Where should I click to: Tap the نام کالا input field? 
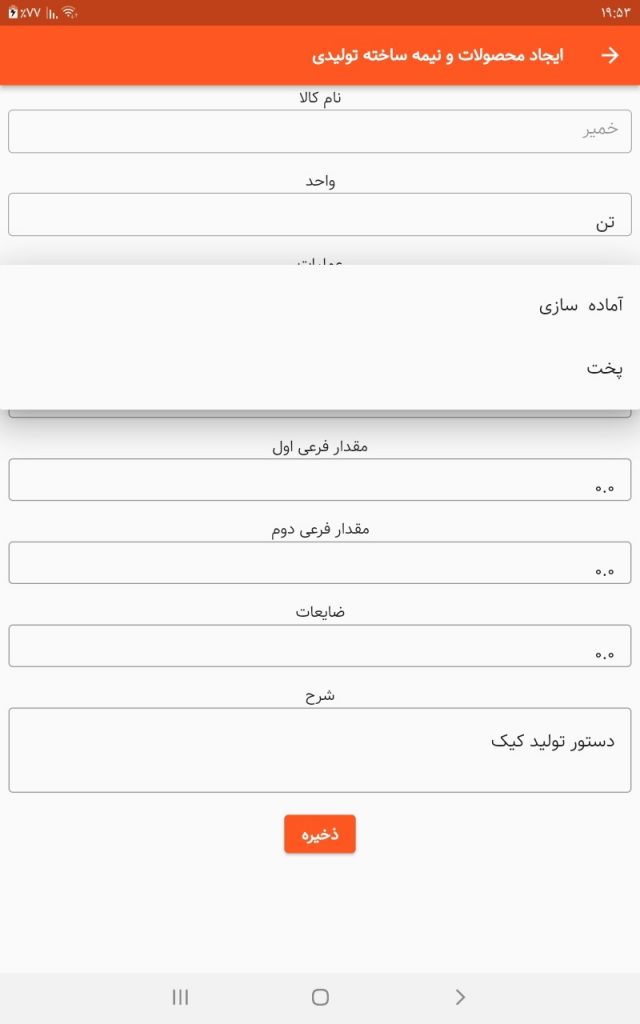point(319,131)
